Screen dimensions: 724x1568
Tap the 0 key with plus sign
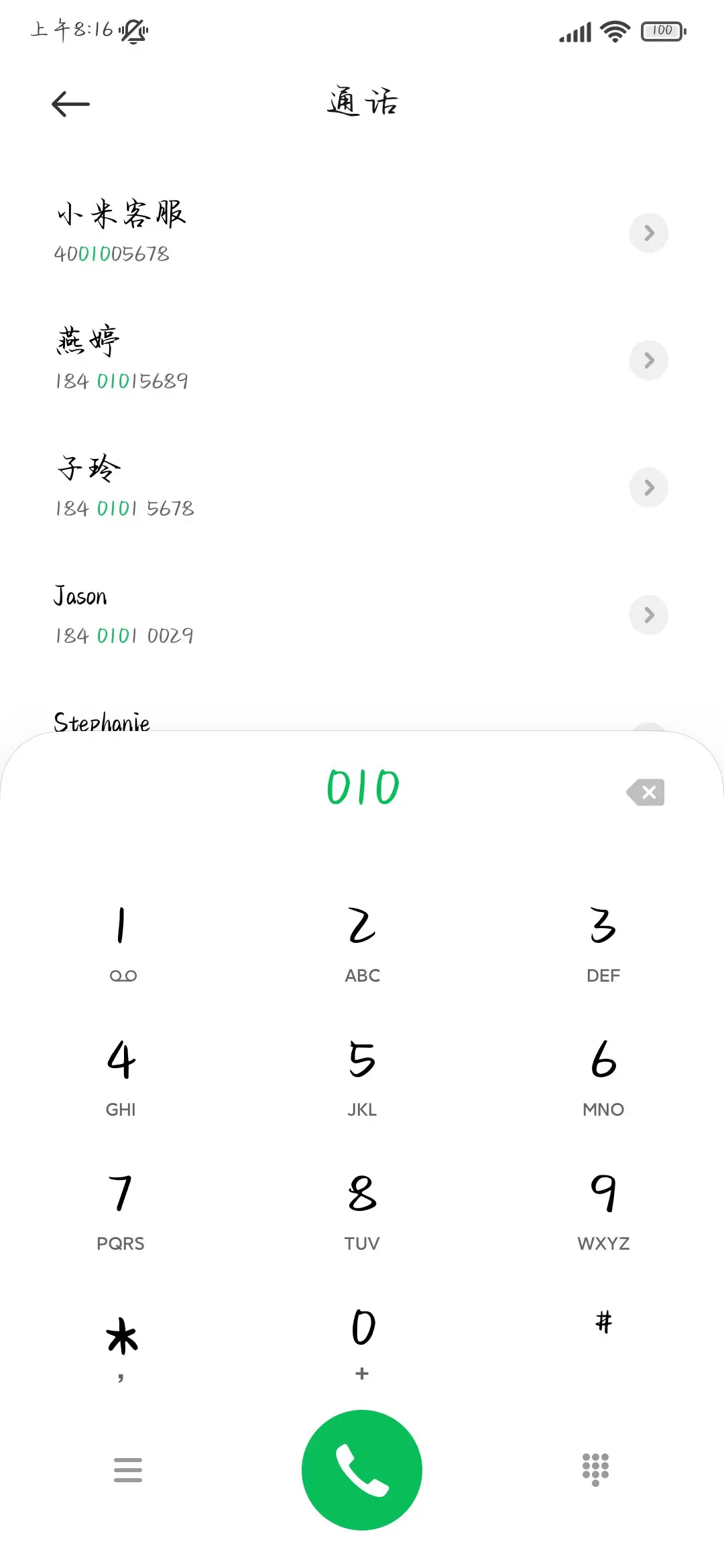click(x=361, y=1337)
